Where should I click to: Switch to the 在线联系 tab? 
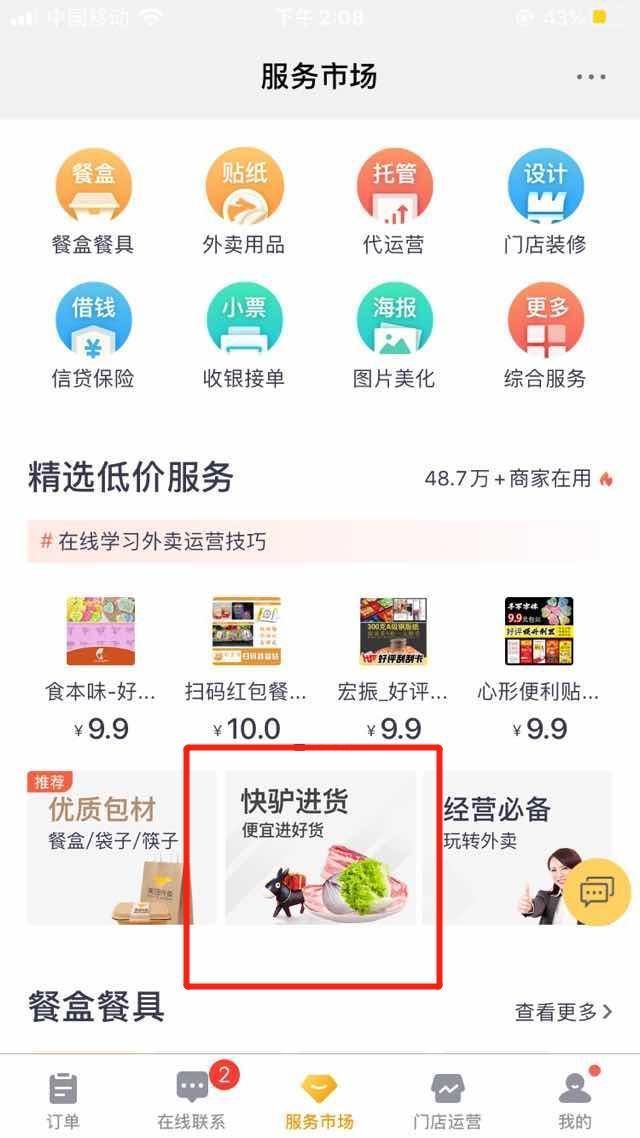[x=191, y=1099]
